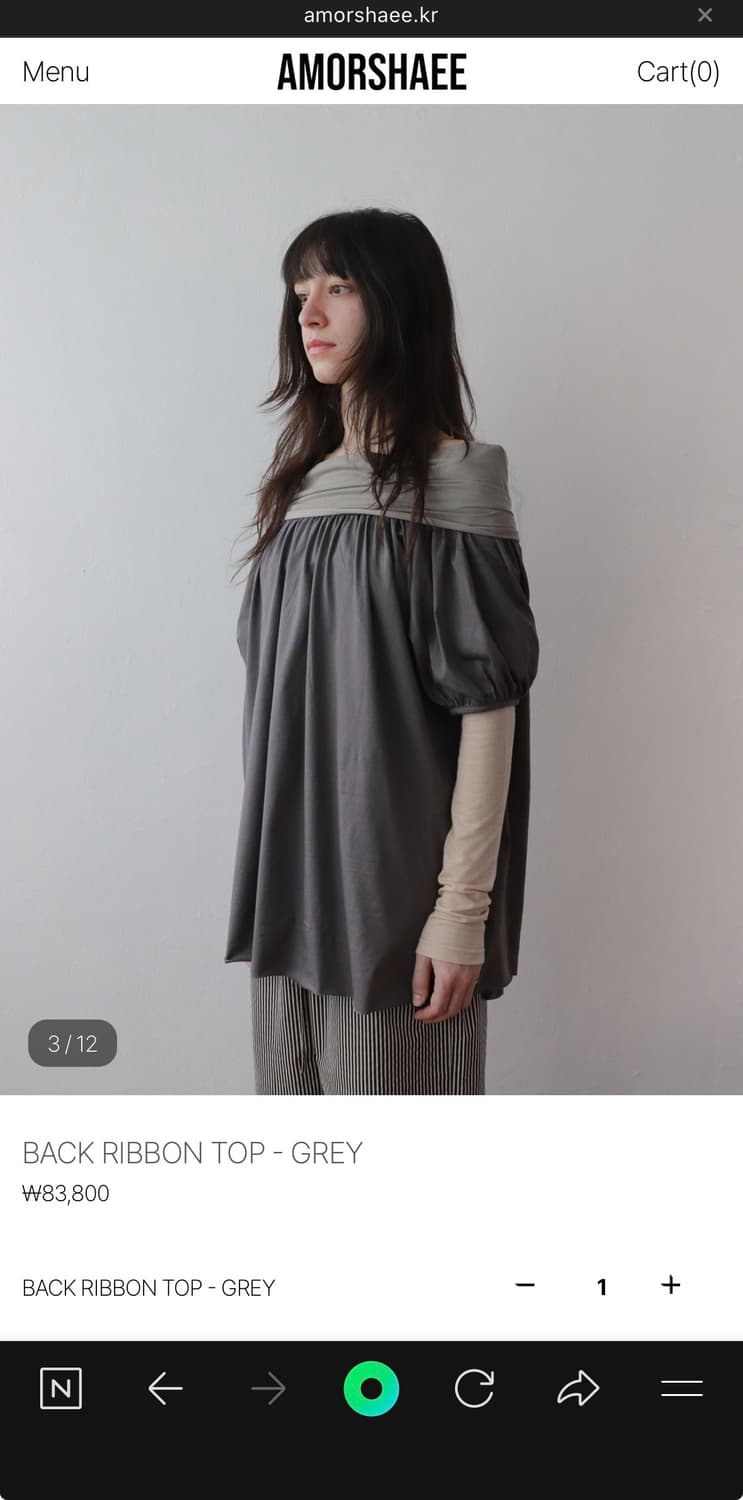Screen dimensions: 743x1500
Task: Open the Menu in the site header
Action: pos(55,71)
